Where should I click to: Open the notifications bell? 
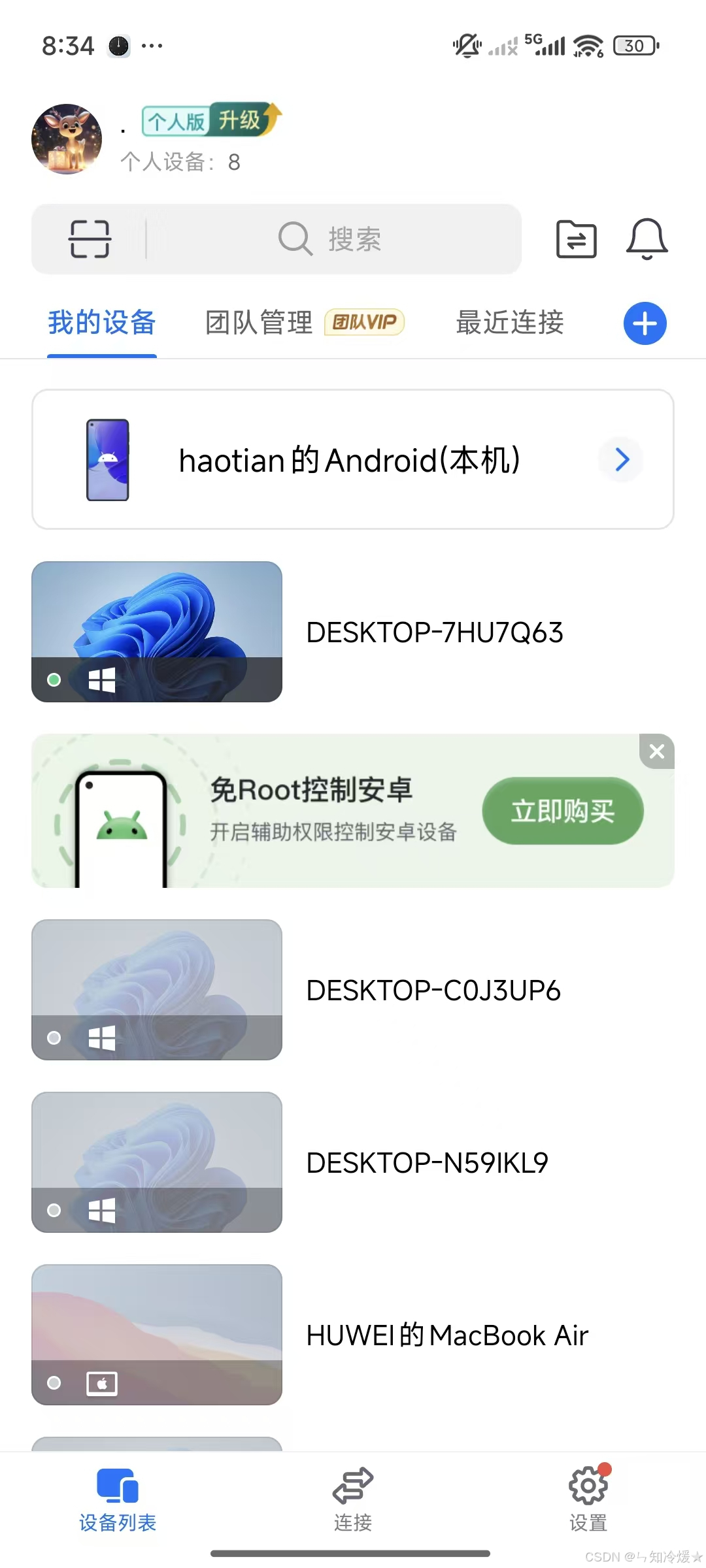(647, 239)
